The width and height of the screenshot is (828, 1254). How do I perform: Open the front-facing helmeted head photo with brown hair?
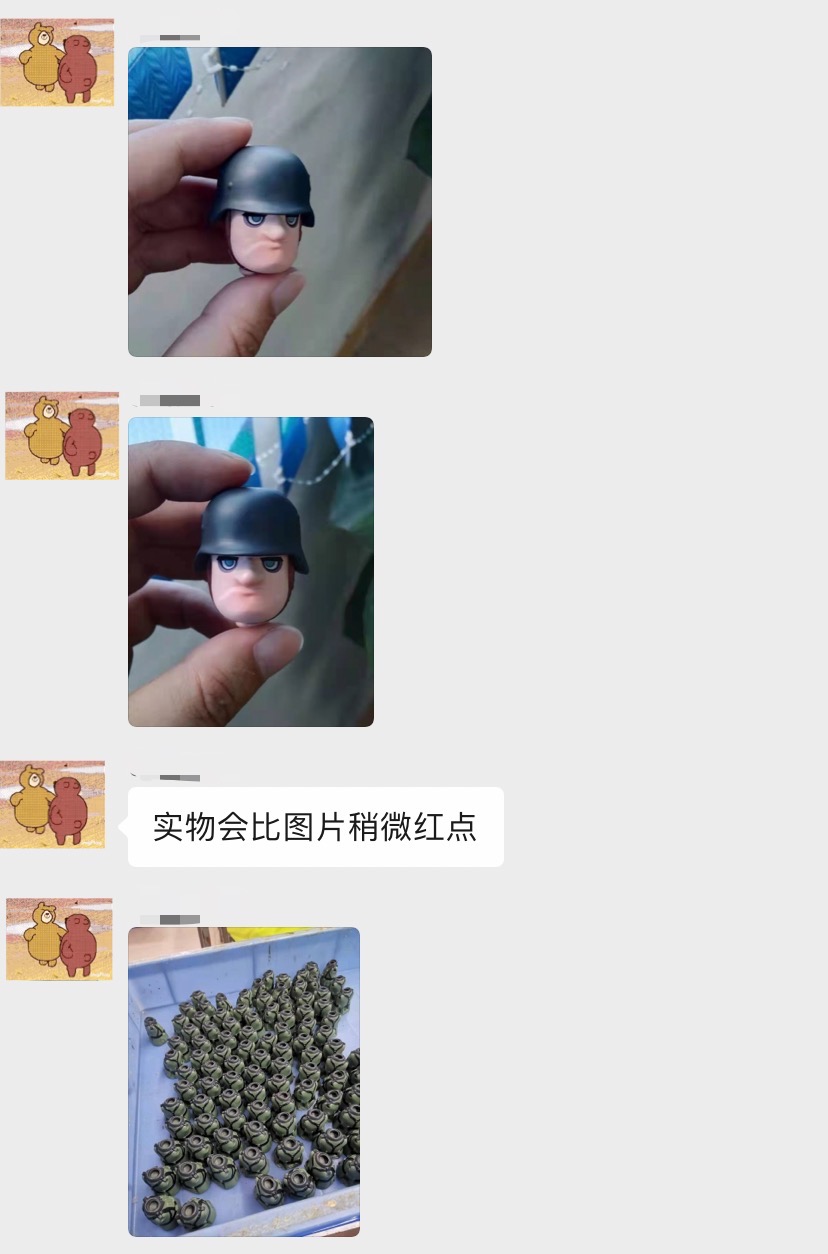point(251,571)
